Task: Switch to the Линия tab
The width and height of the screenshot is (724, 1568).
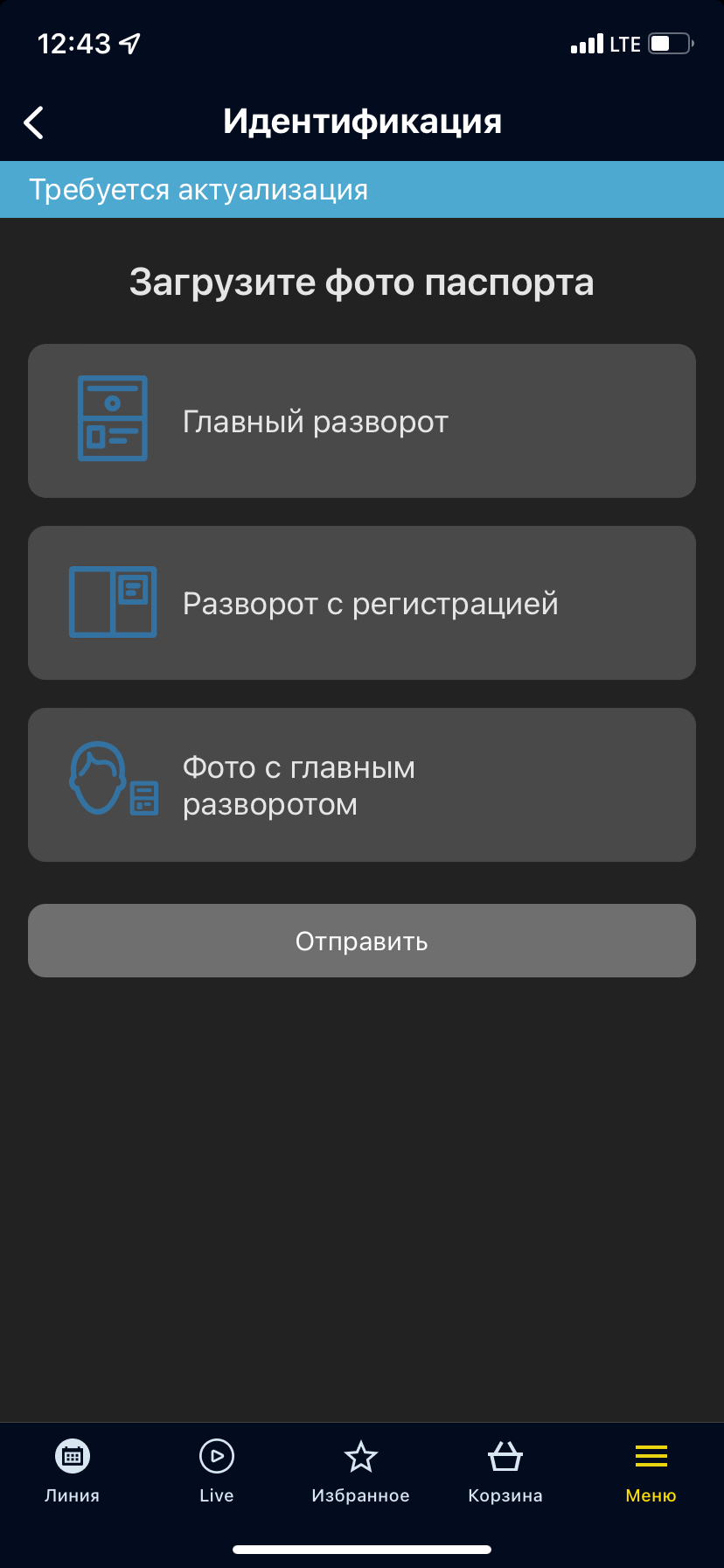Action: tap(73, 1470)
